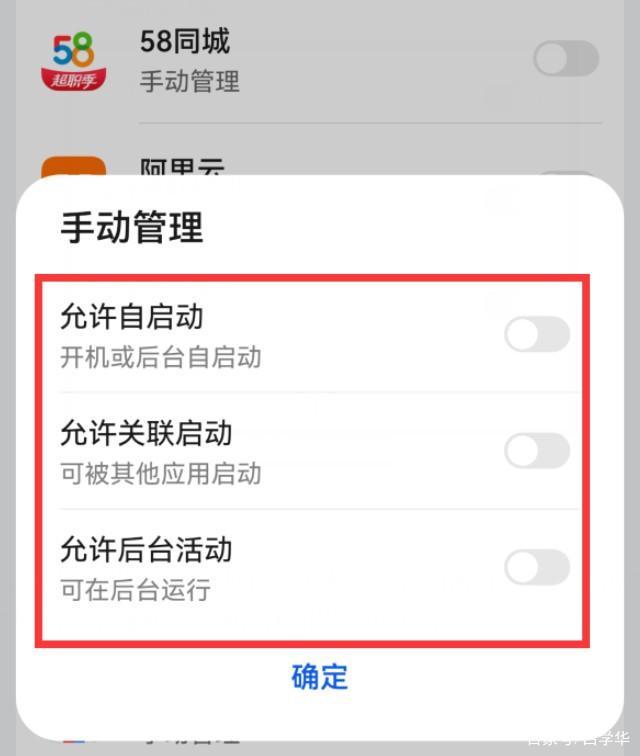Turn on 允许关联启动 toggle

tap(537, 451)
